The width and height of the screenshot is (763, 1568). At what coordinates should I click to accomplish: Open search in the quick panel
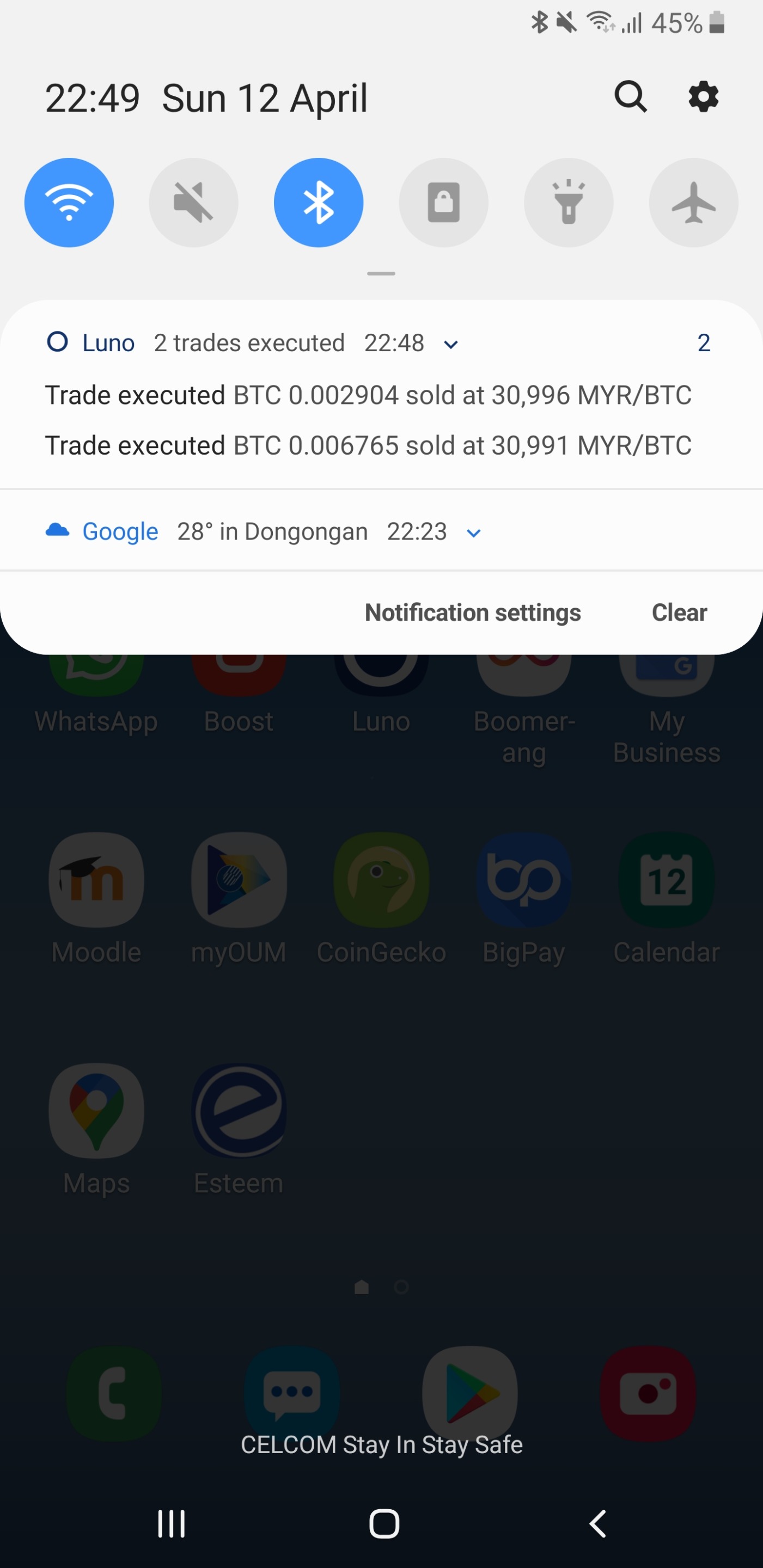(x=630, y=97)
